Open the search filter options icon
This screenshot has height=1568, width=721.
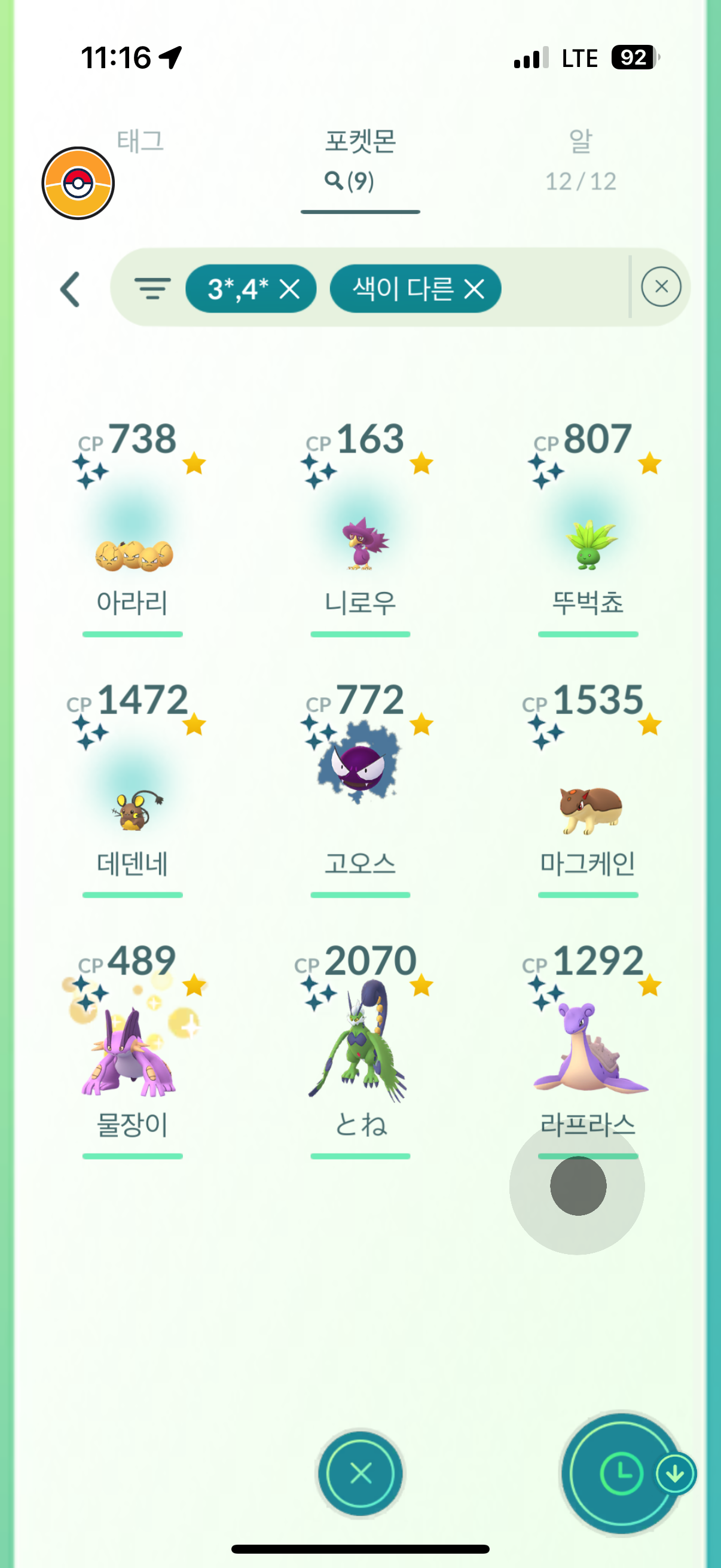tap(152, 288)
